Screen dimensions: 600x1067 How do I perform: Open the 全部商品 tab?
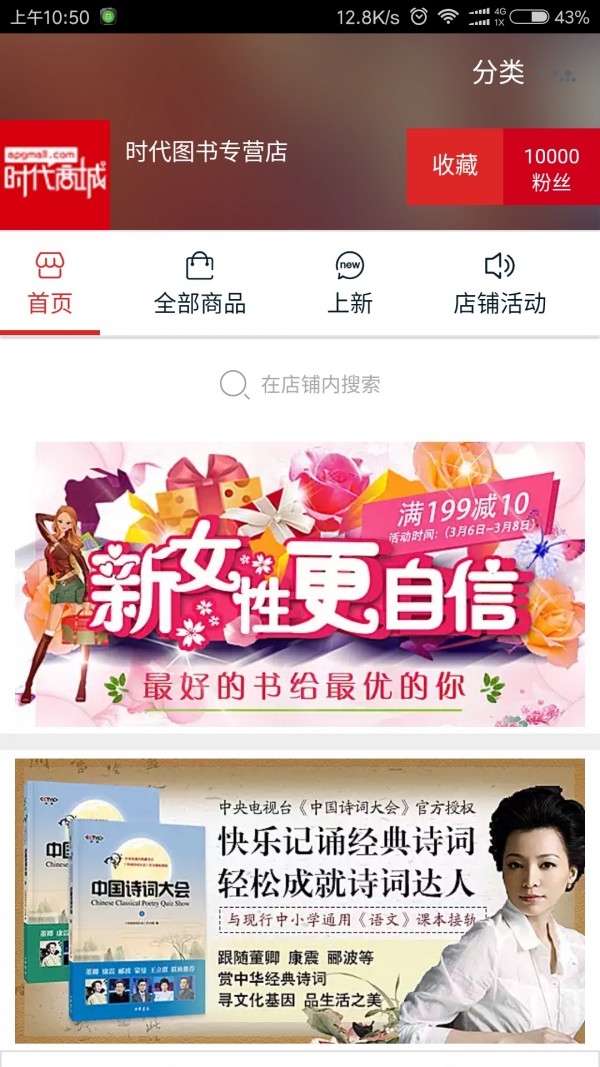tap(200, 284)
